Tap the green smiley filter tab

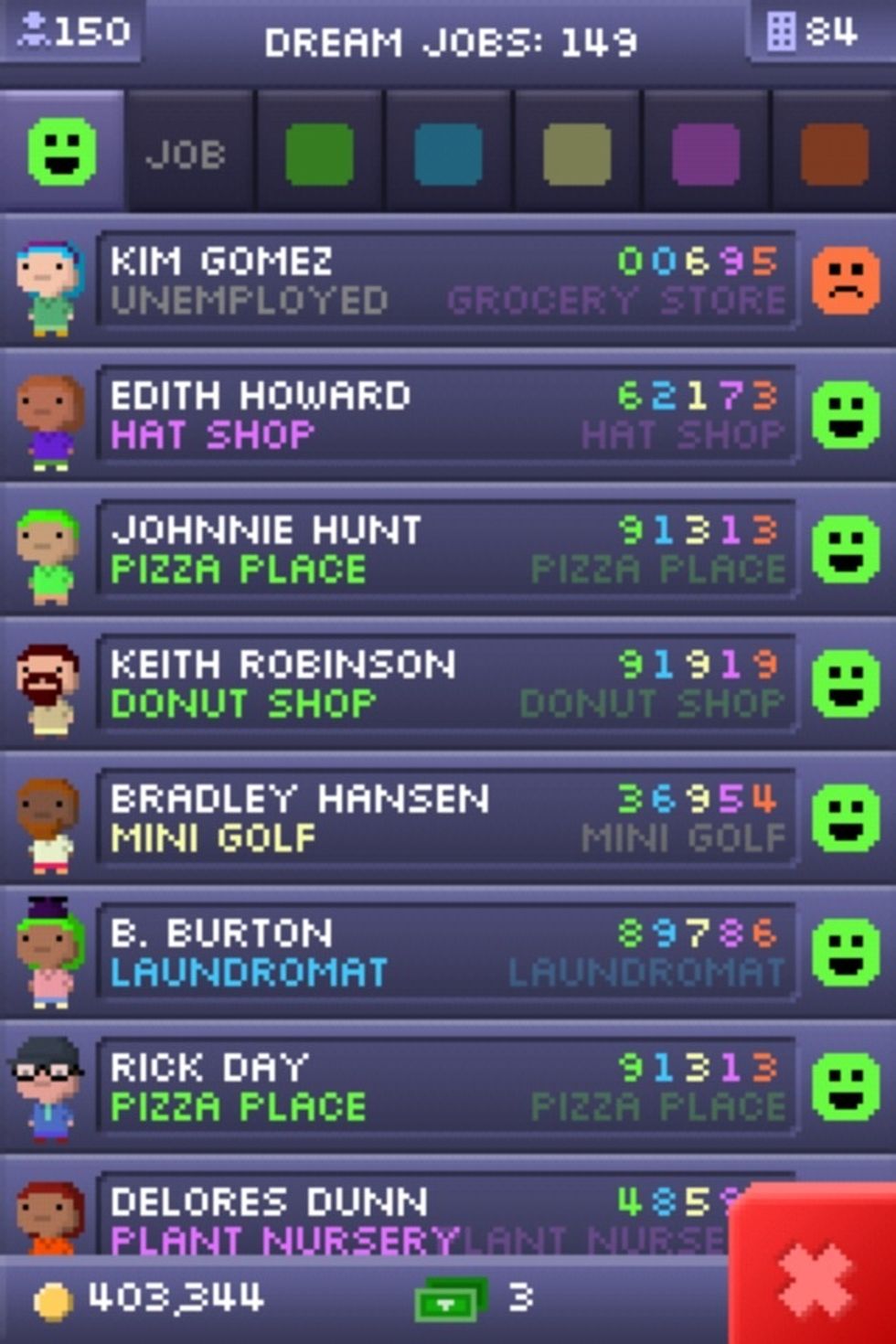point(60,153)
